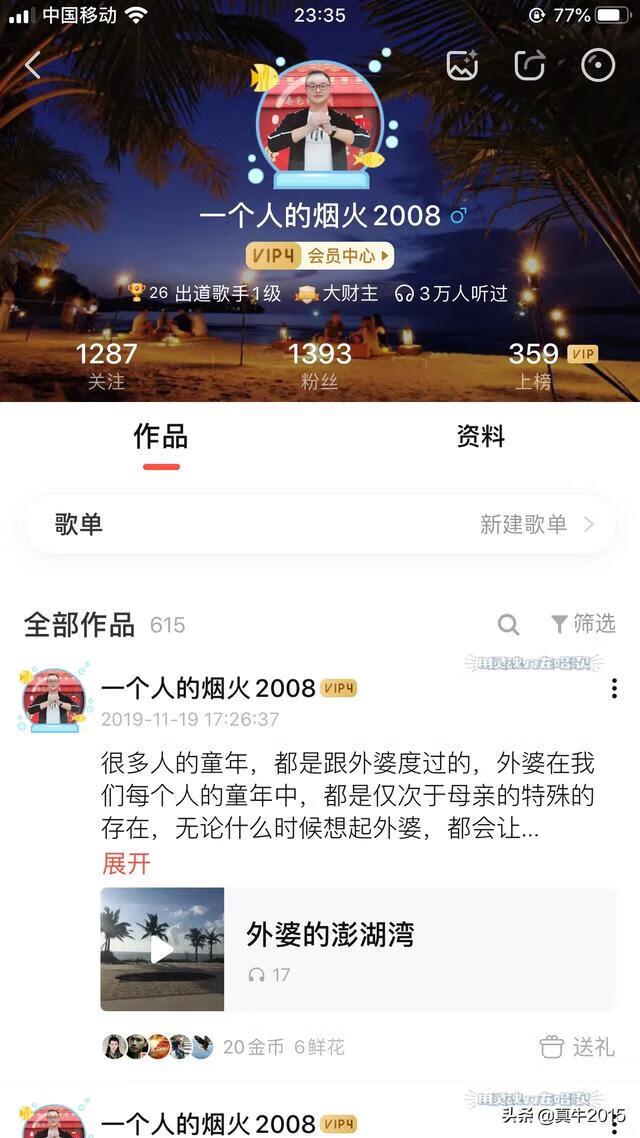View the 1393 粉丝 fans list
The image size is (640, 1138).
320,364
